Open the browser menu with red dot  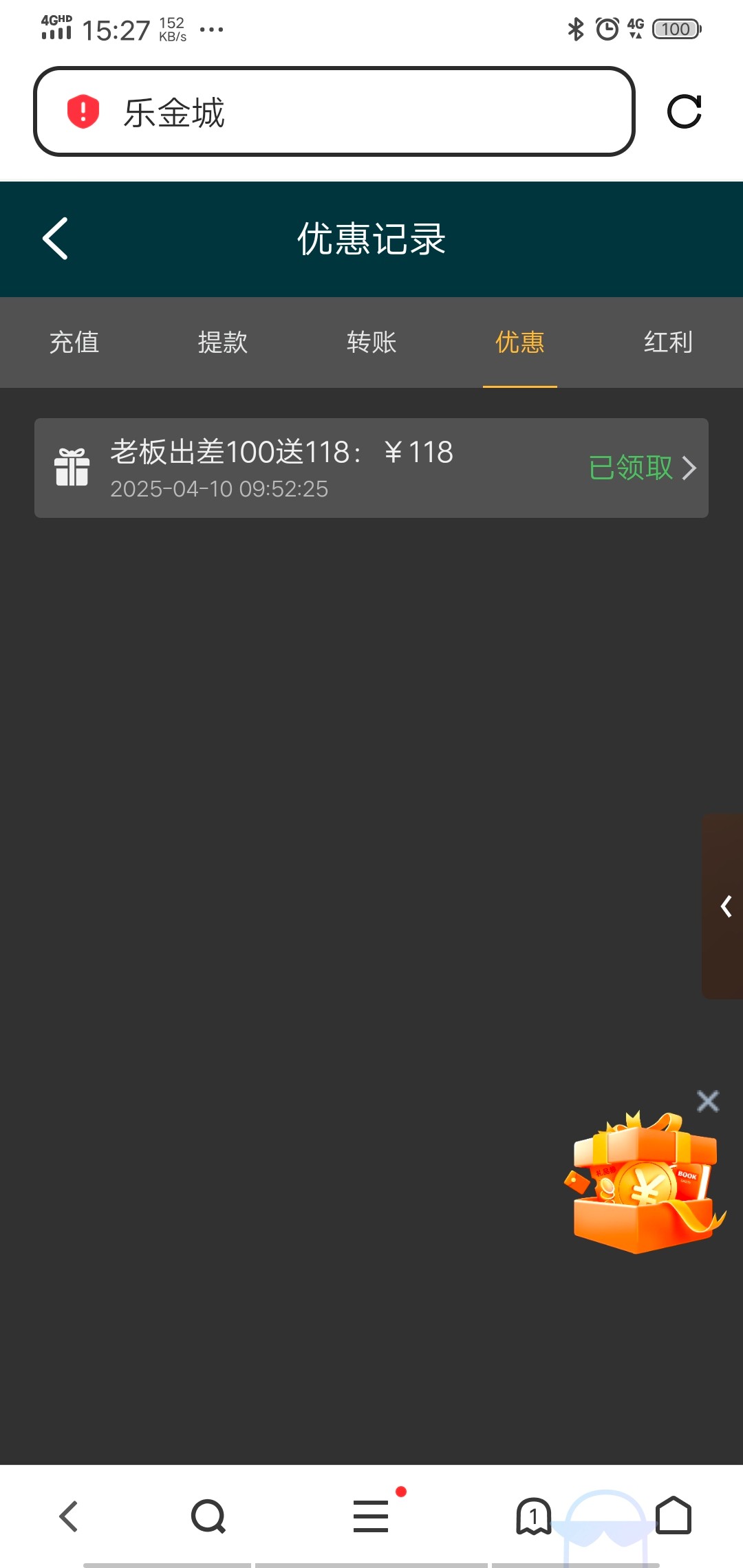[x=371, y=1516]
